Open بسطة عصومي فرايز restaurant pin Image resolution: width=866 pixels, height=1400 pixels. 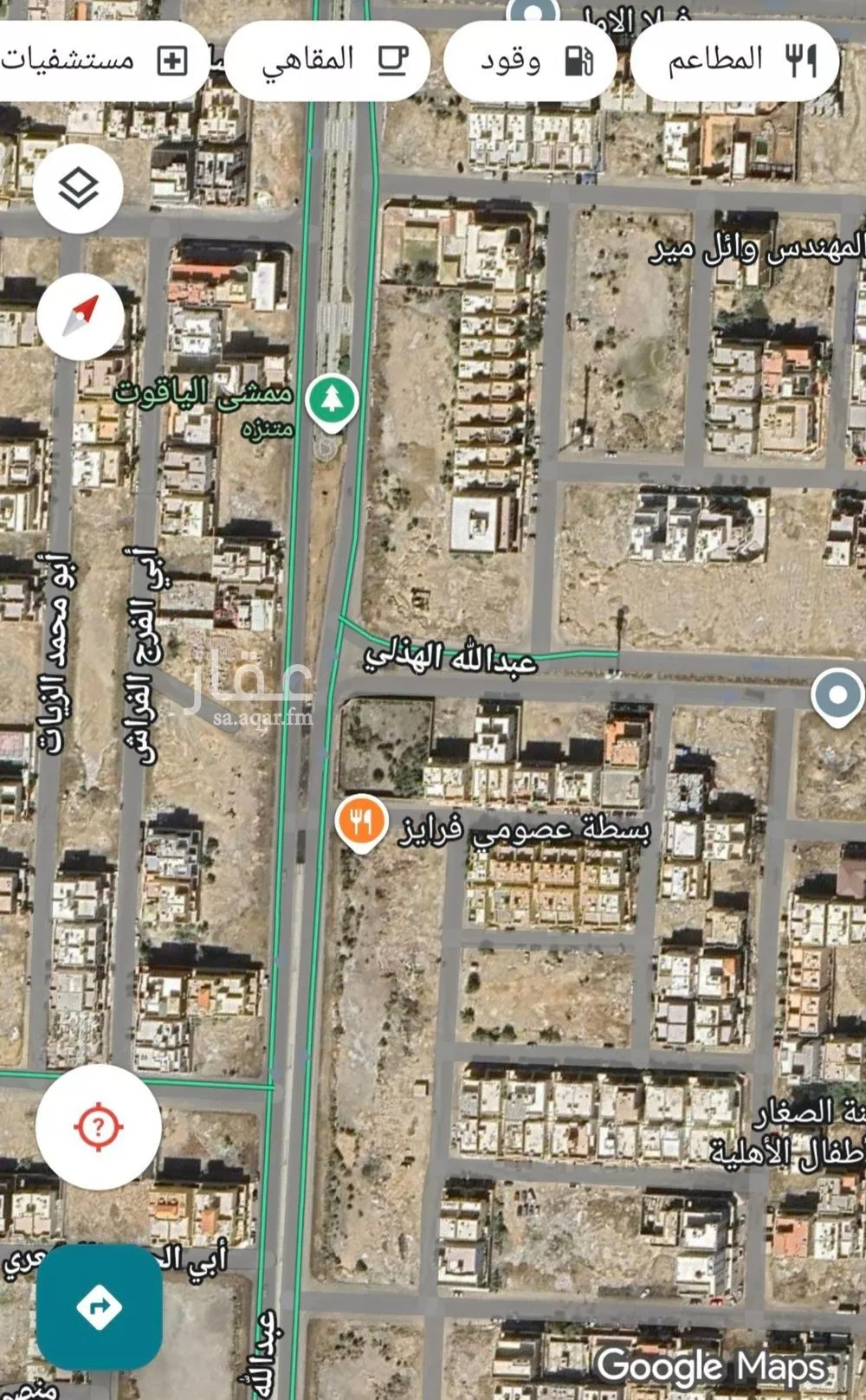click(x=361, y=822)
